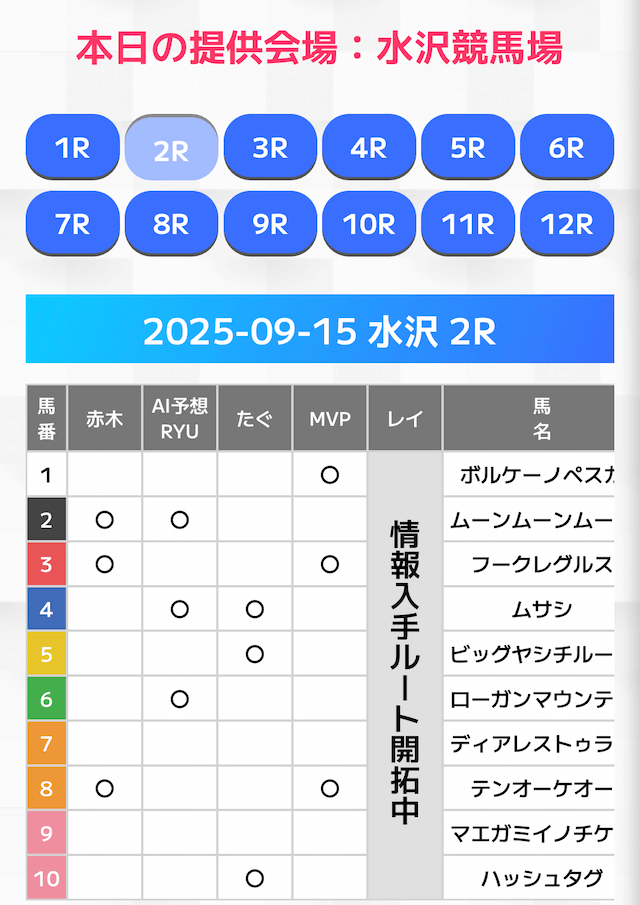The height and width of the screenshot is (905, 640).
Task: Select race 8R
Action: (x=171, y=223)
